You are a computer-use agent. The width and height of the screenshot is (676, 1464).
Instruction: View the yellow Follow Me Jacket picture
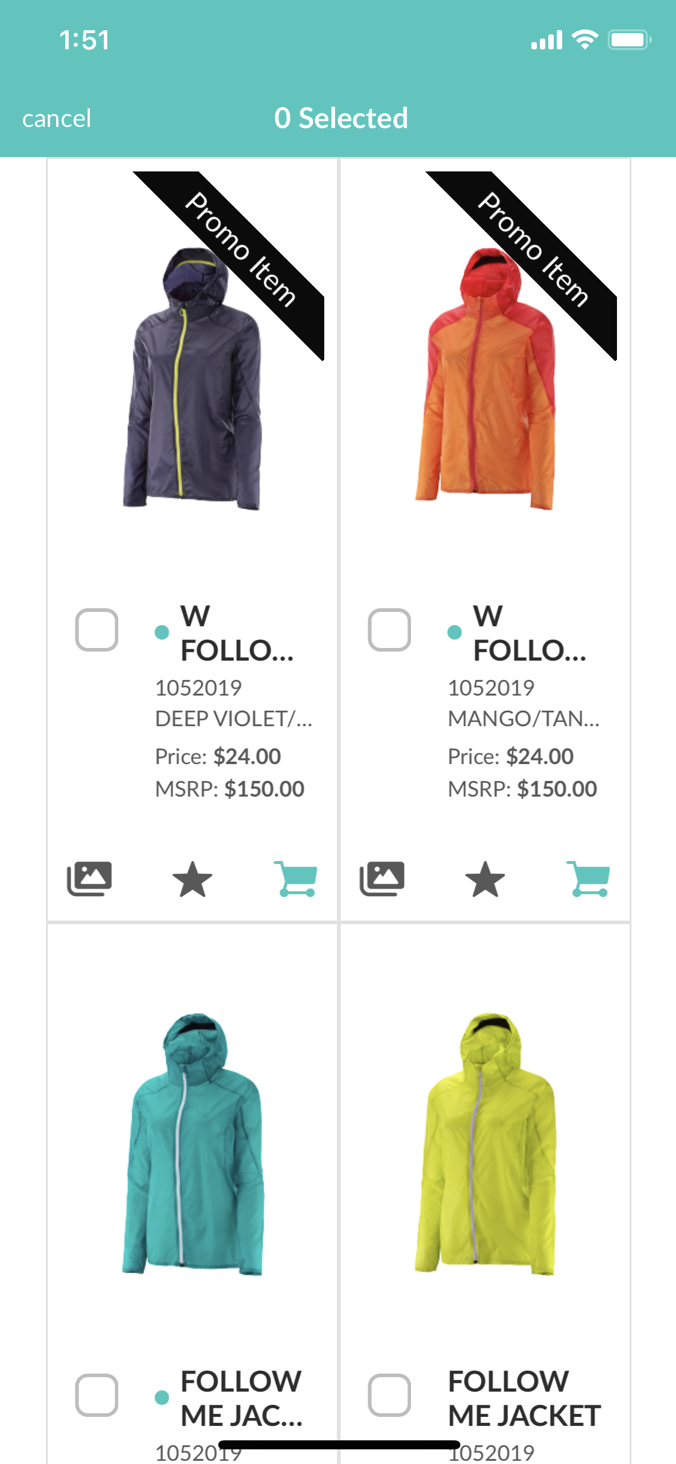click(x=487, y=1145)
